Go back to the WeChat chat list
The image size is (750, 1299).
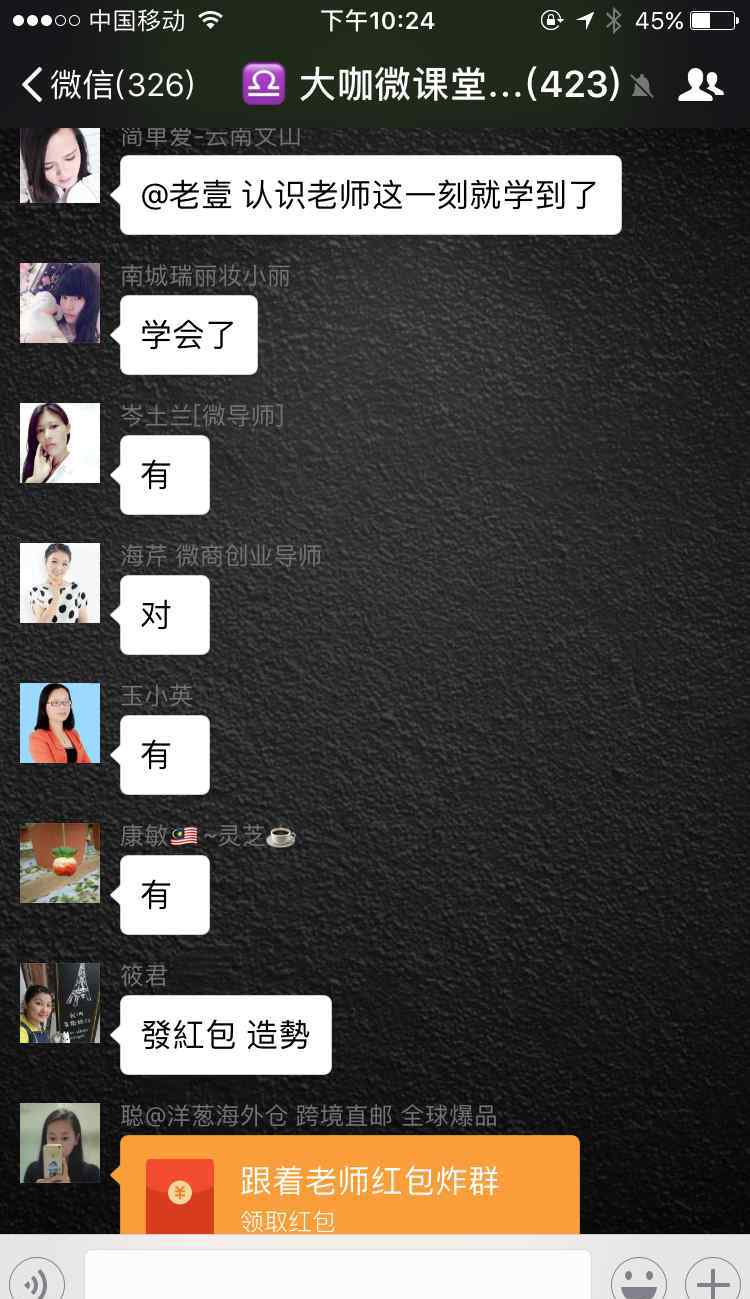[x=105, y=84]
